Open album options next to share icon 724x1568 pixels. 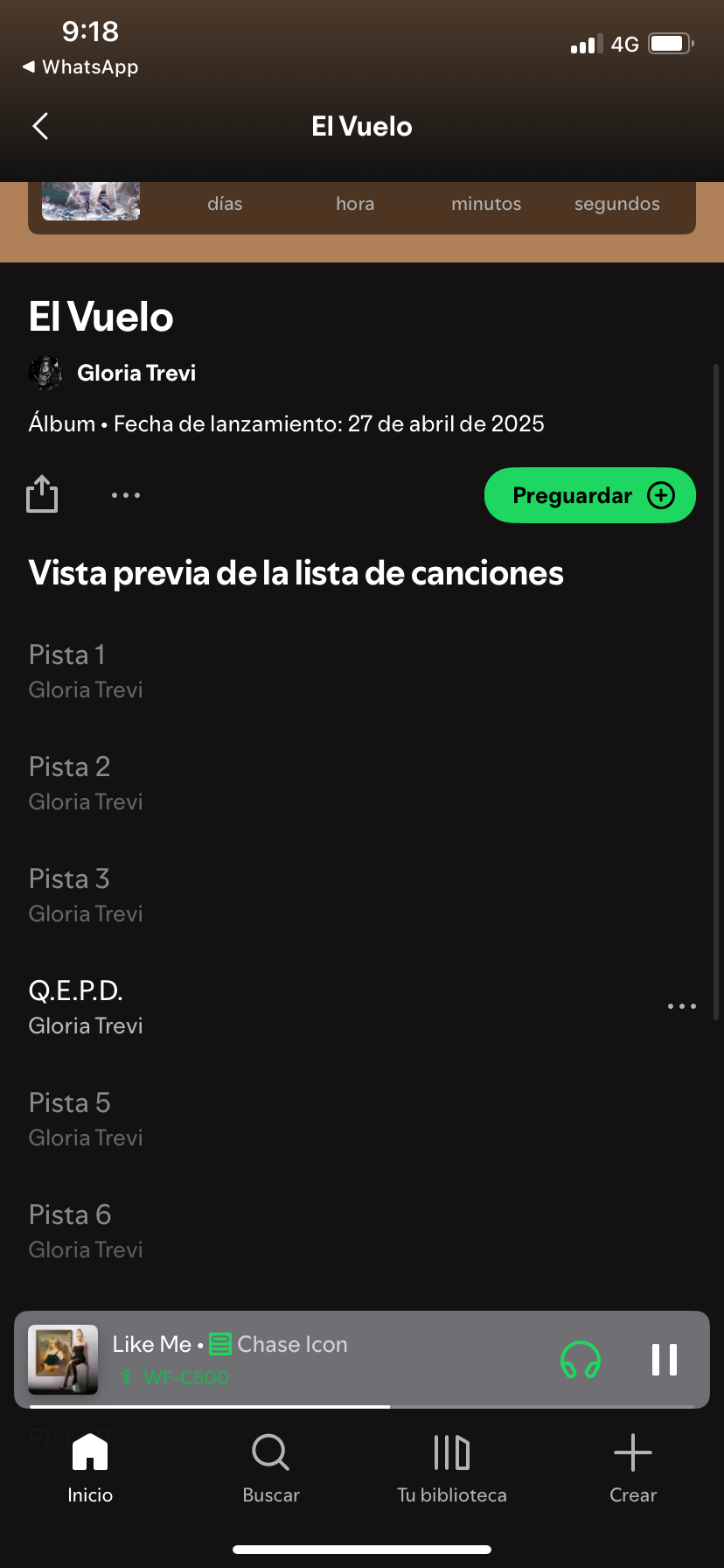(126, 495)
